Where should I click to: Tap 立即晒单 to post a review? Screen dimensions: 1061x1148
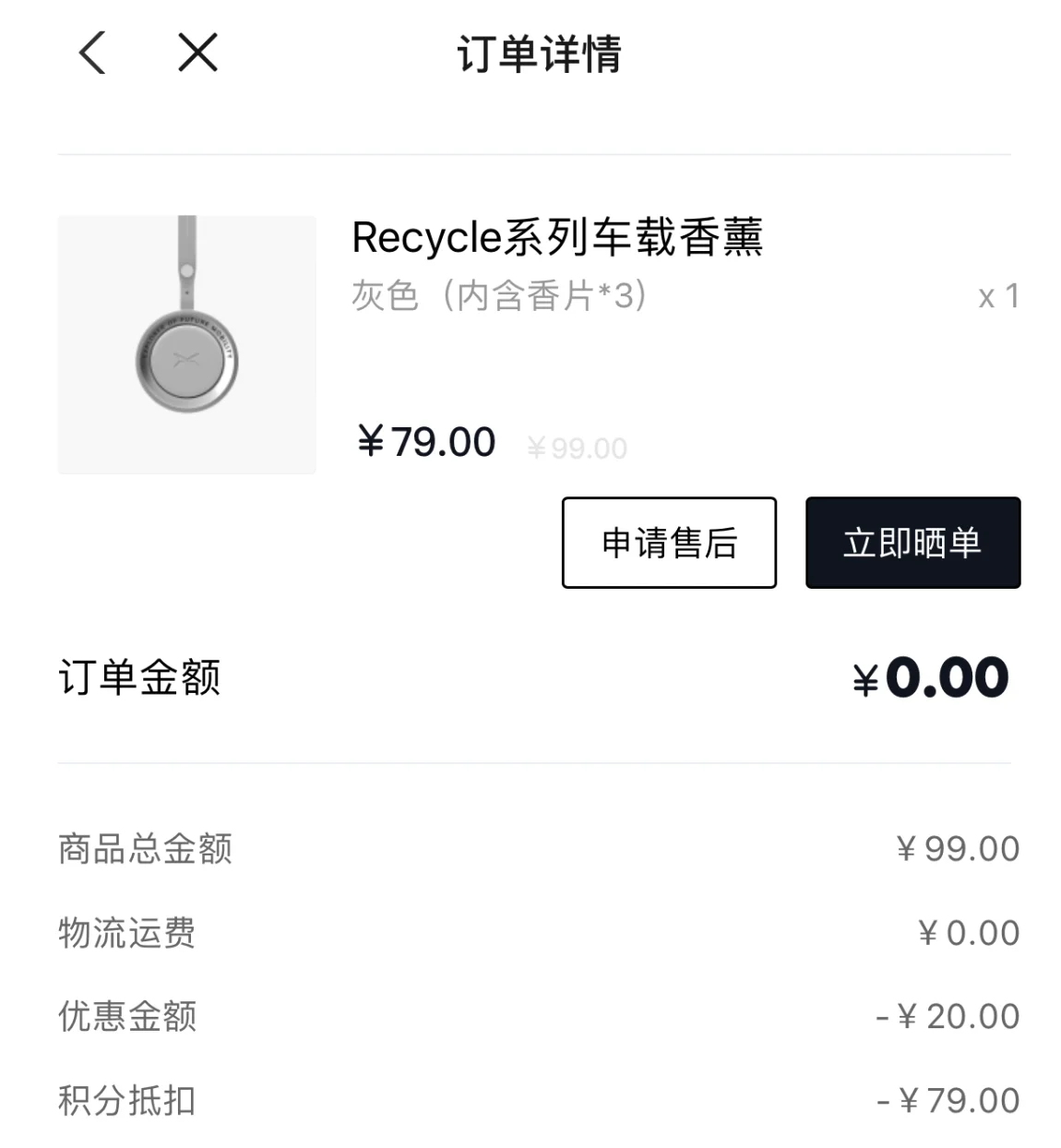click(x=912, y=543)
